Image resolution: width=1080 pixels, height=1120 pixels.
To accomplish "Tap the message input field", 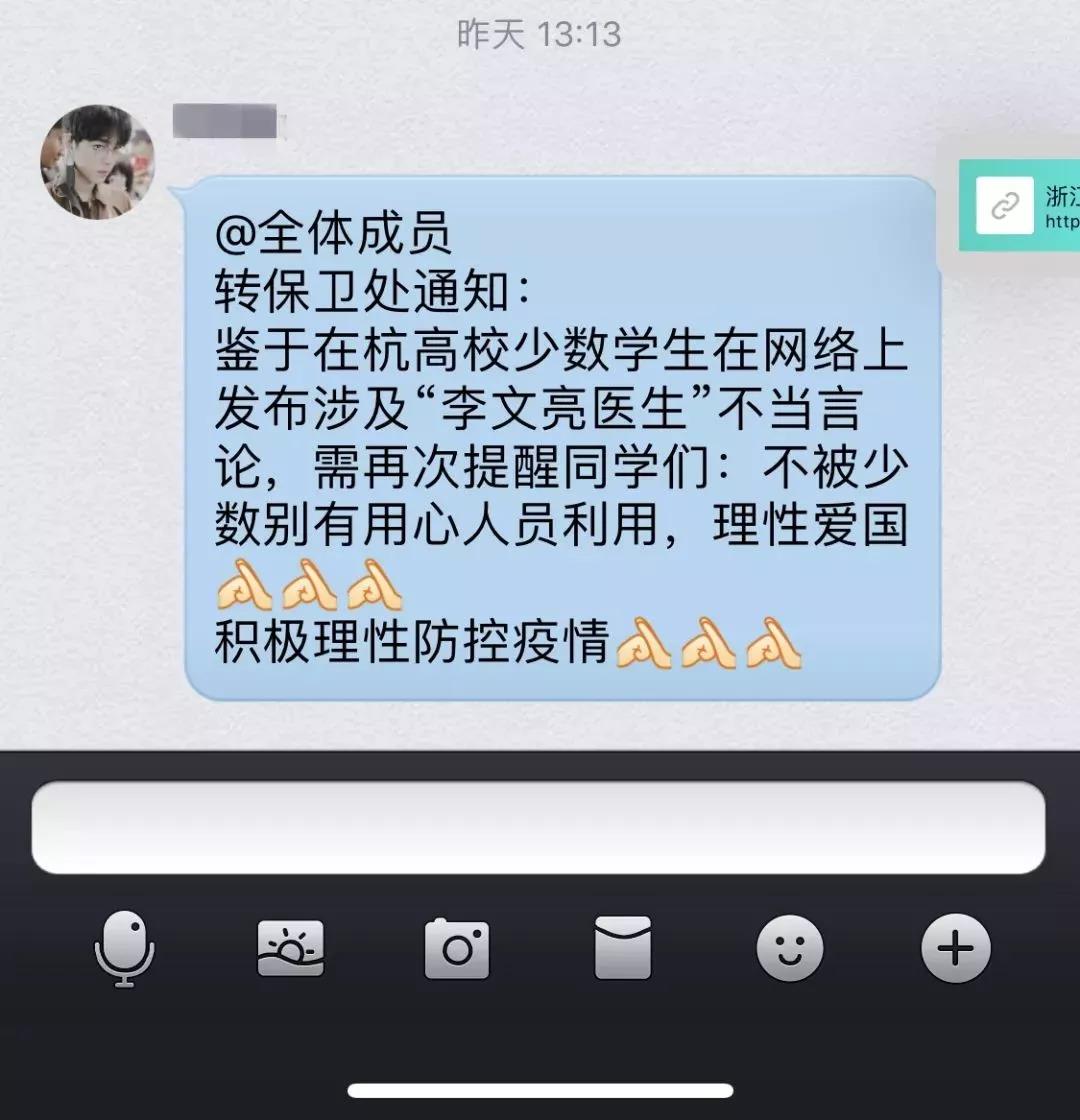I will tap(538, 827).
